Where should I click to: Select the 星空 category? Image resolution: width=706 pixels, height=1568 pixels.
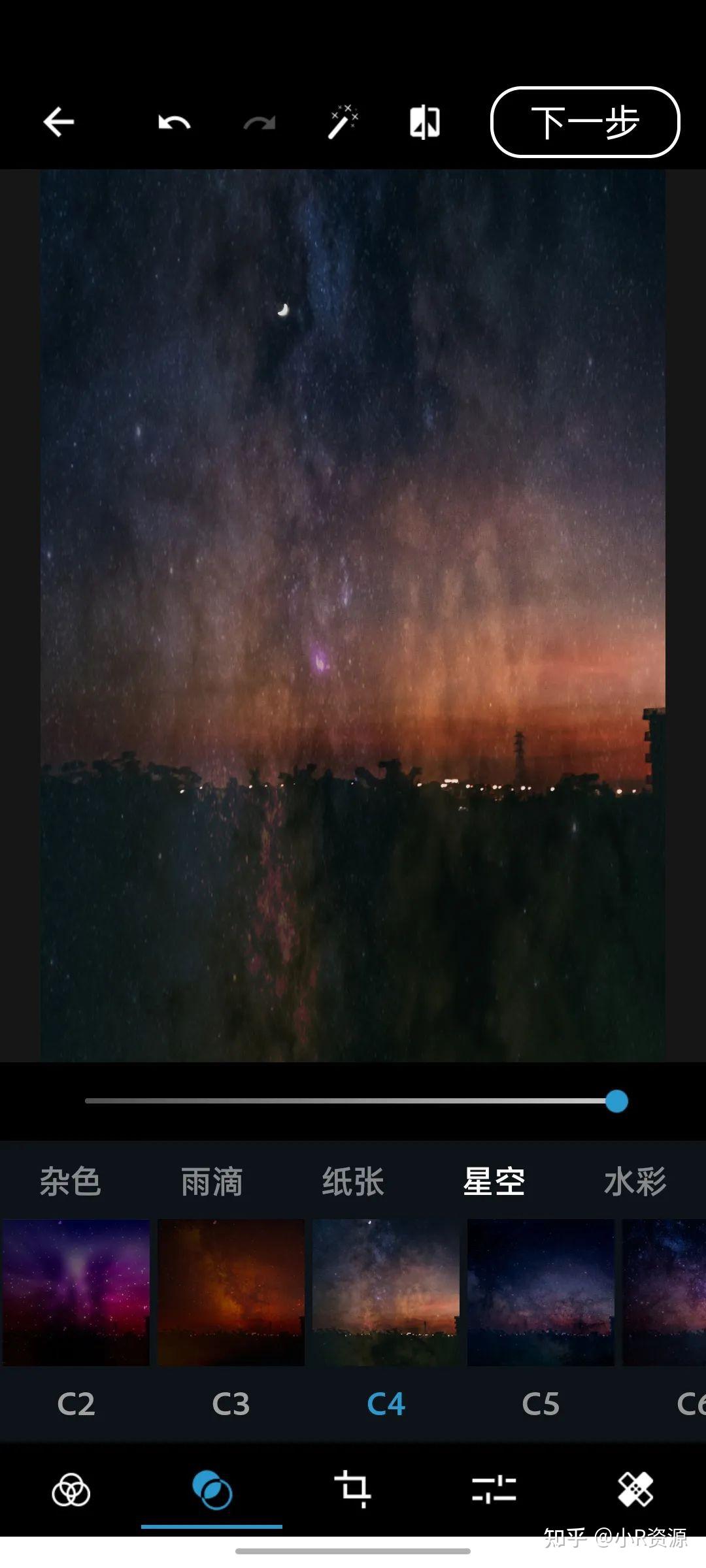point(494,1181)
